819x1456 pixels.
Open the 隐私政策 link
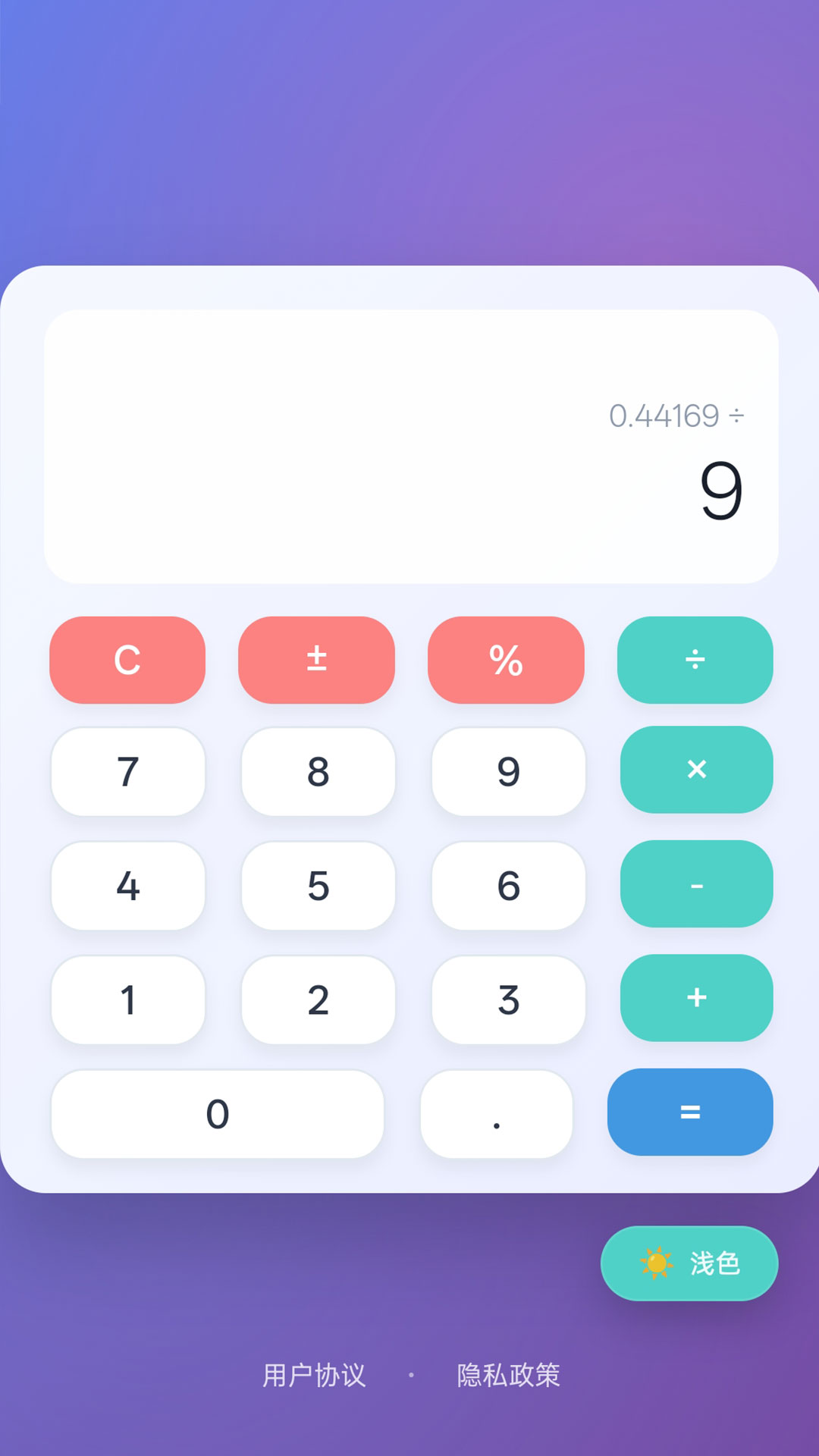click(x=509, y=1375)
